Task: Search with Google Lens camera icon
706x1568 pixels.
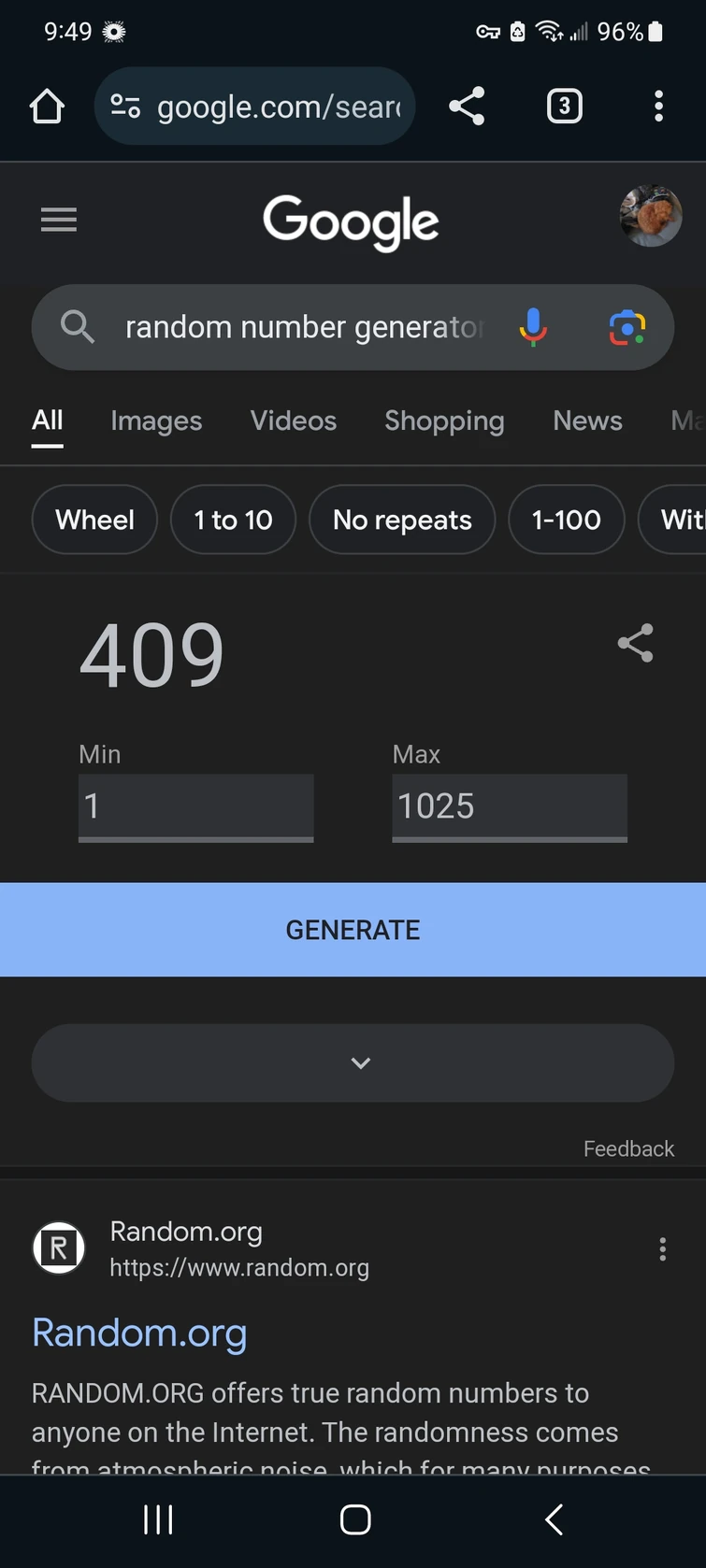Action: point(627,328)
